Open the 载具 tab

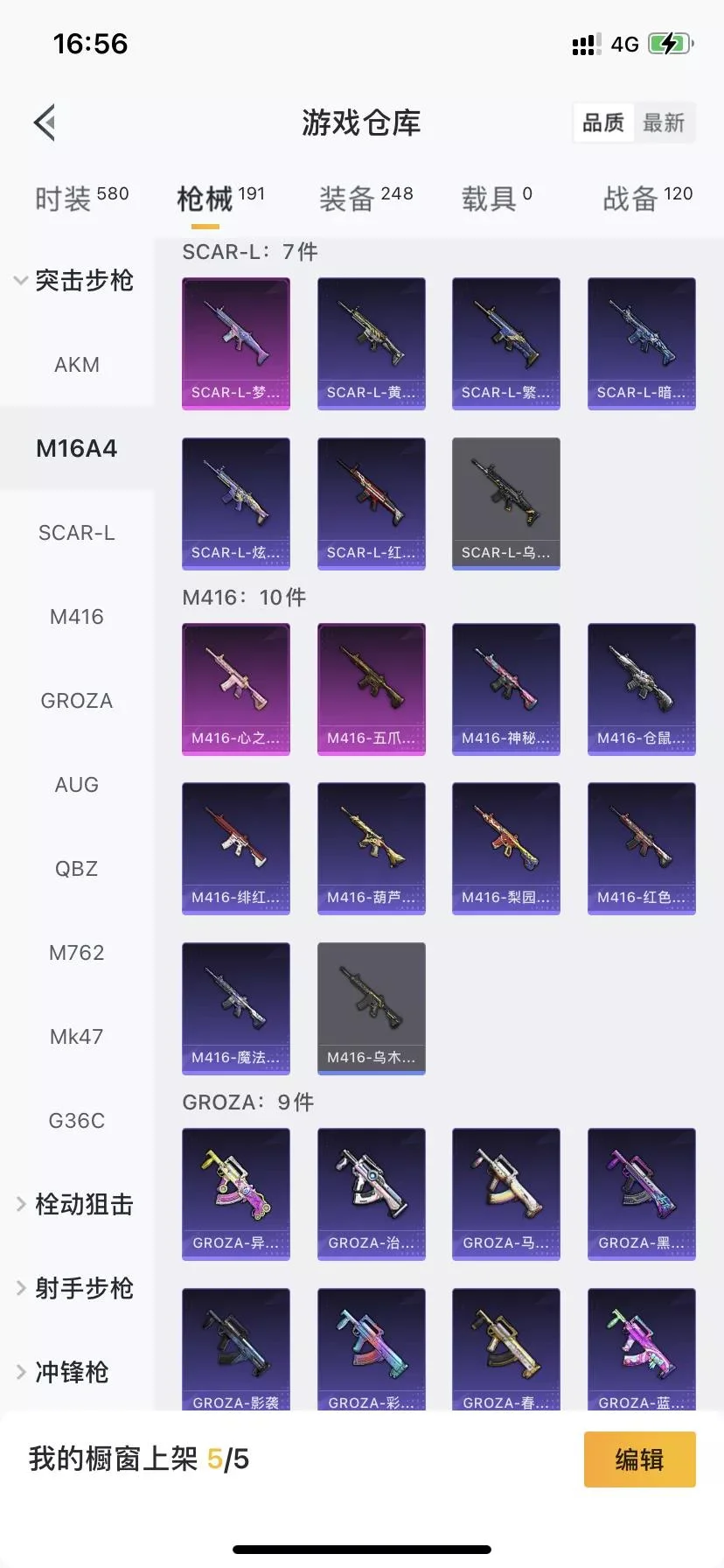pos(496,199)
